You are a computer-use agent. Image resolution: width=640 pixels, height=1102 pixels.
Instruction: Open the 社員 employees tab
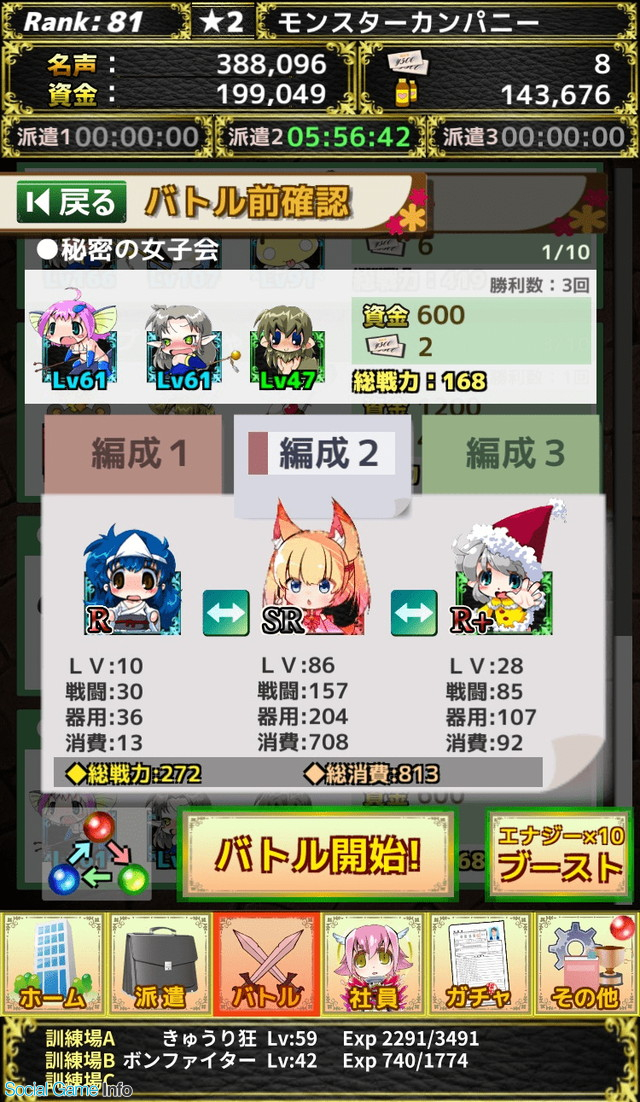[373, 964]
